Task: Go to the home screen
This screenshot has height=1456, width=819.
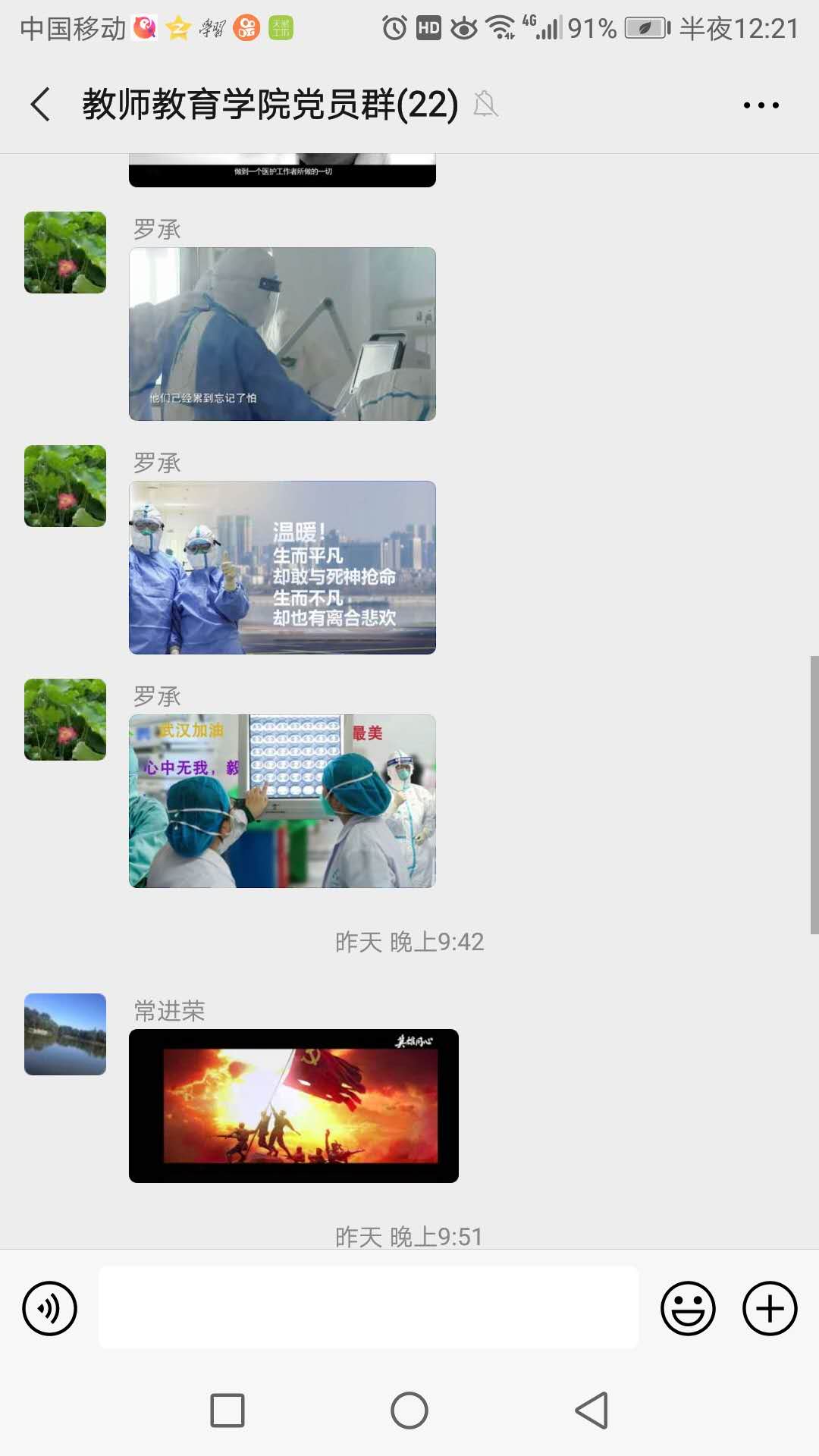Action: click(409, 1410)
